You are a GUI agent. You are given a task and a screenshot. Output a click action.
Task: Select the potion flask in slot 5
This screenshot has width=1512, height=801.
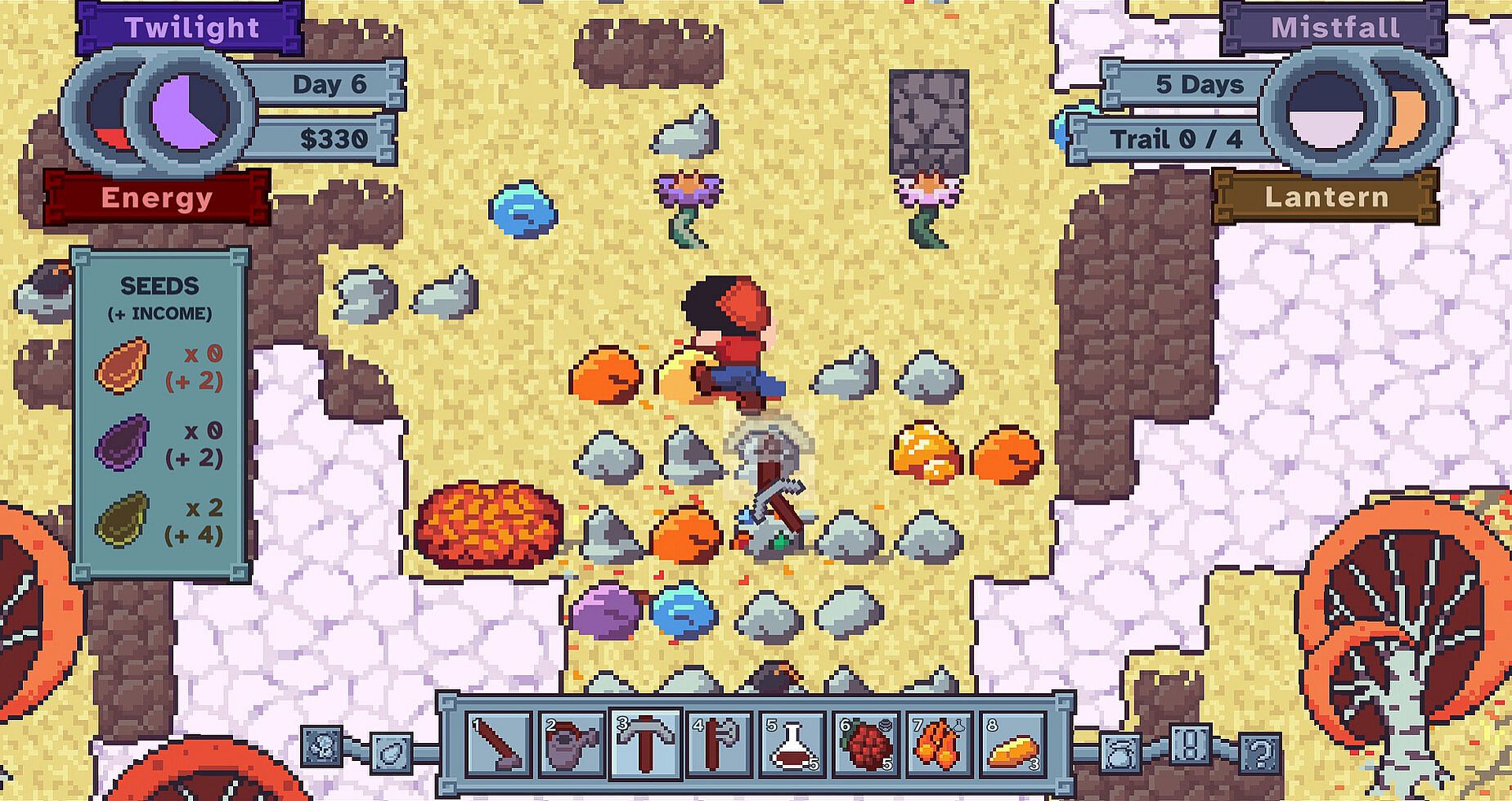792,744
